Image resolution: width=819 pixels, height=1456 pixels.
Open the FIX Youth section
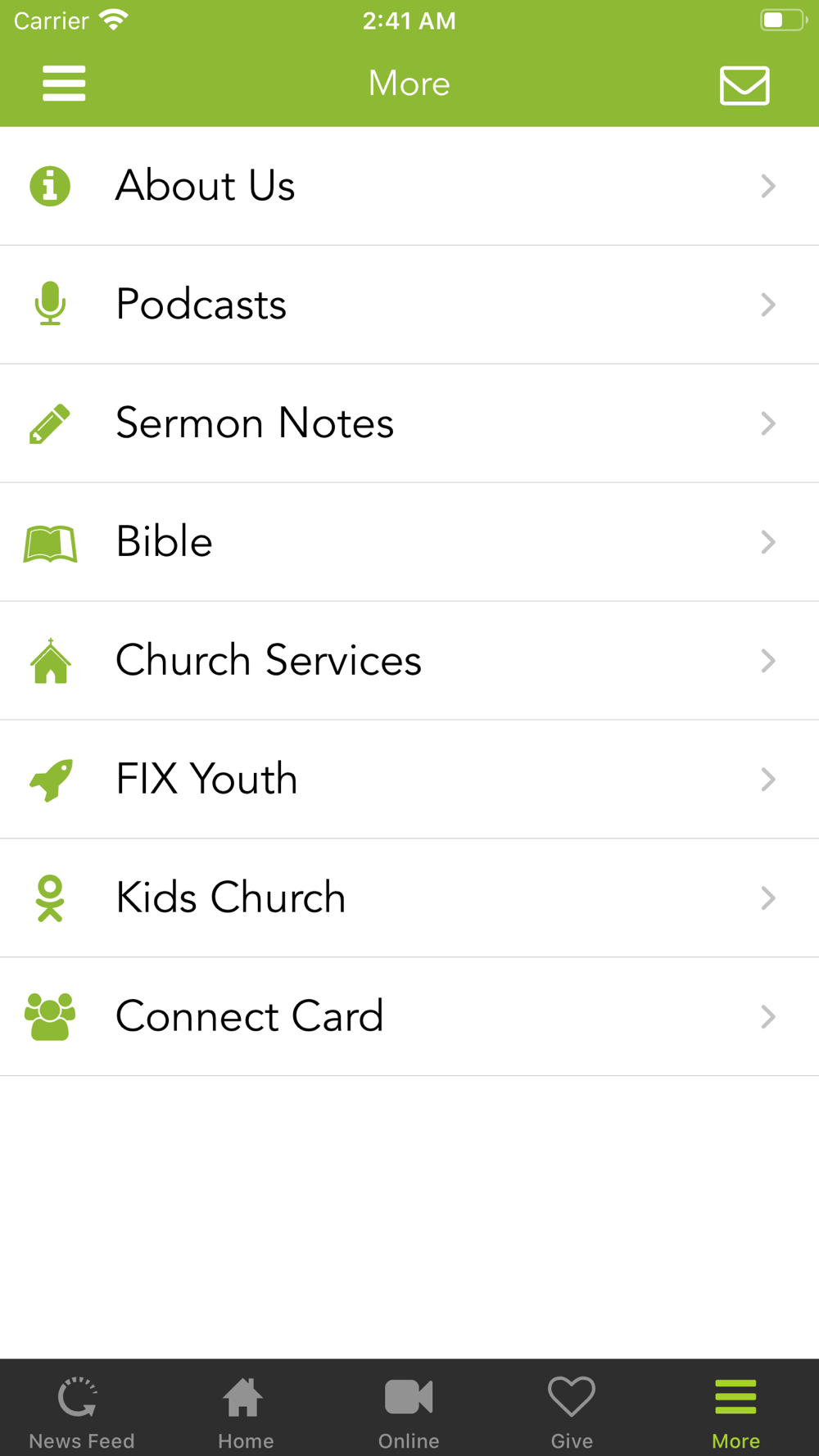click(409, 780)
